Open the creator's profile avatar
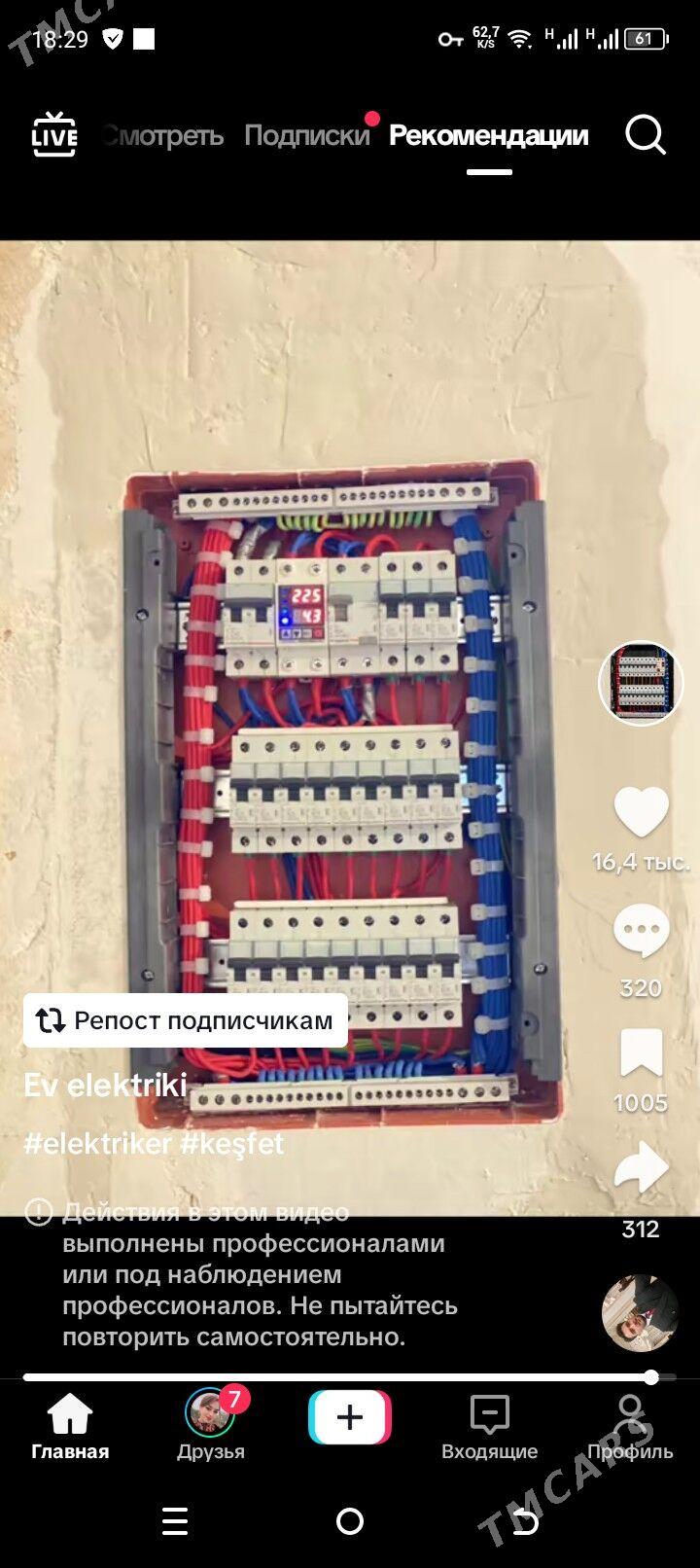This screenshot has height=1568, width=700. coord(641,683)
